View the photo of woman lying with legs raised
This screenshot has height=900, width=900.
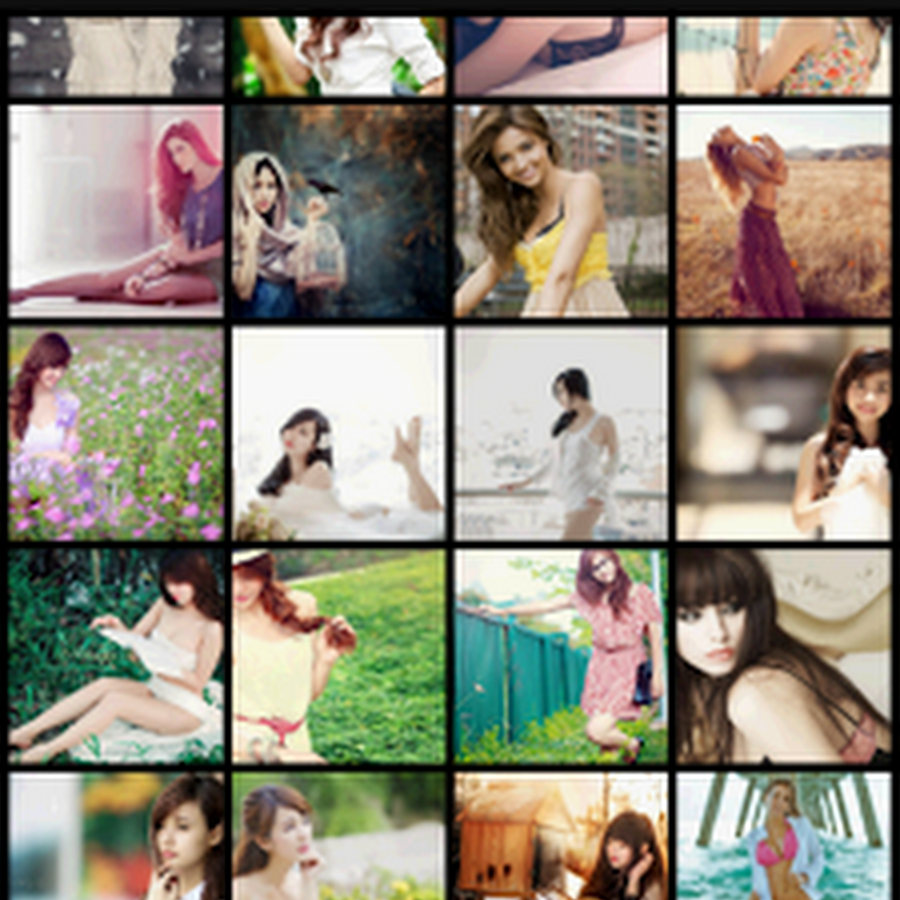click(339, 434)
